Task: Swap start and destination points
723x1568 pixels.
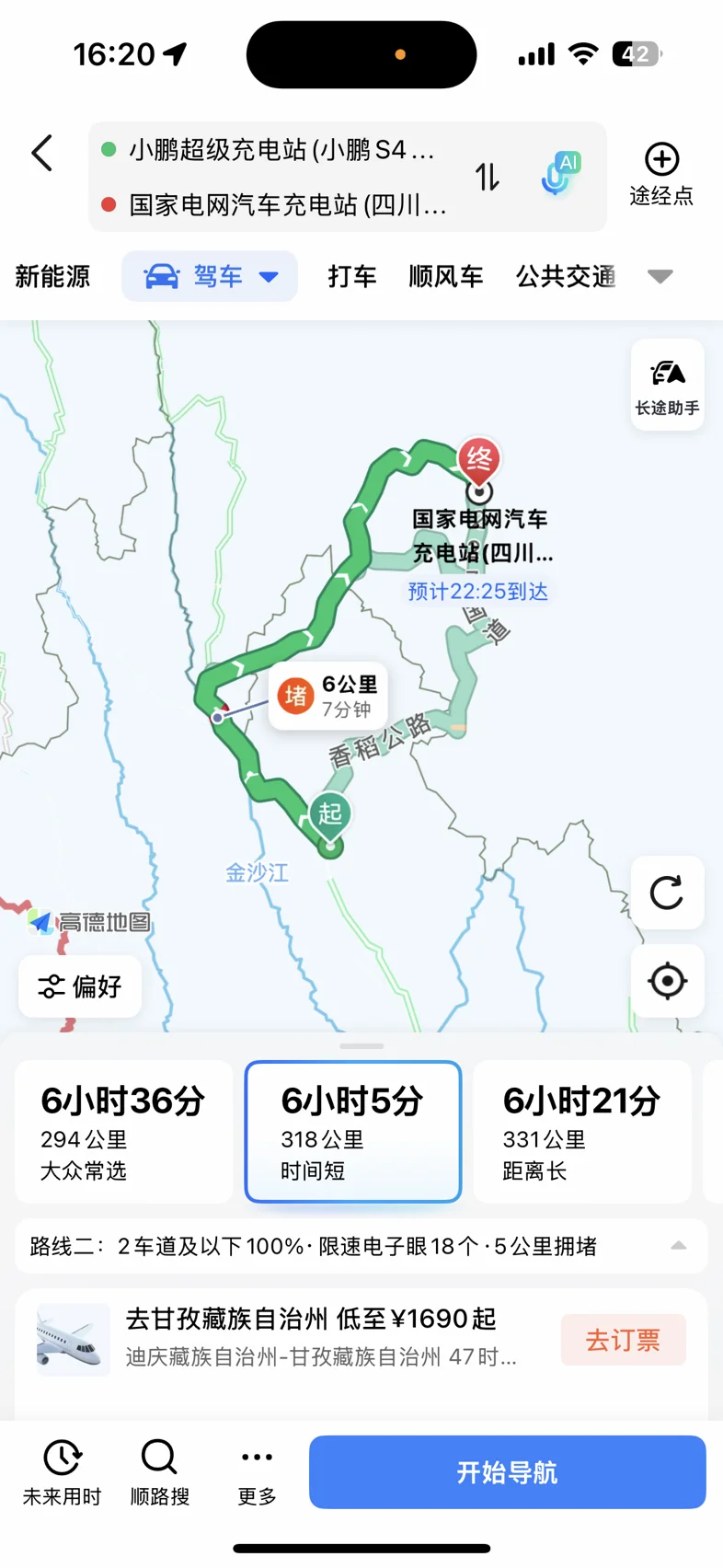Action: (488, 177)
